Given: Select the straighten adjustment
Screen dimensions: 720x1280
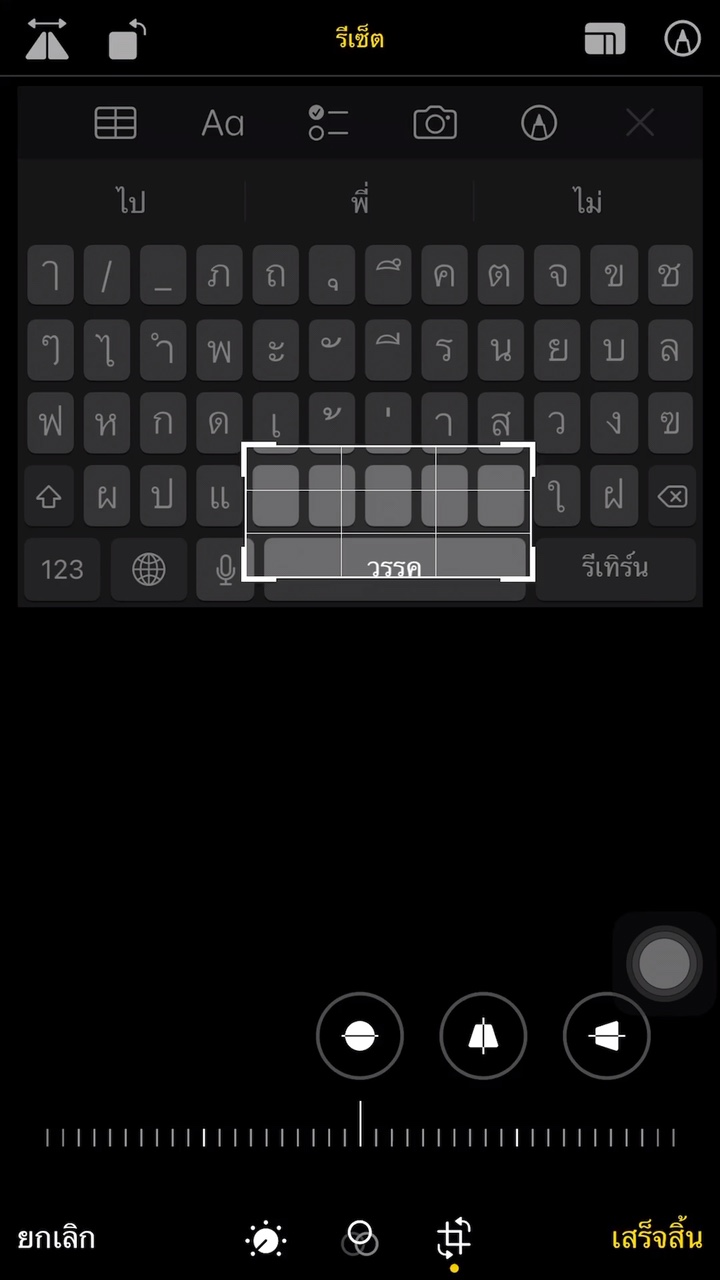Looking at the screenshot, I should tap(360, 1036).
